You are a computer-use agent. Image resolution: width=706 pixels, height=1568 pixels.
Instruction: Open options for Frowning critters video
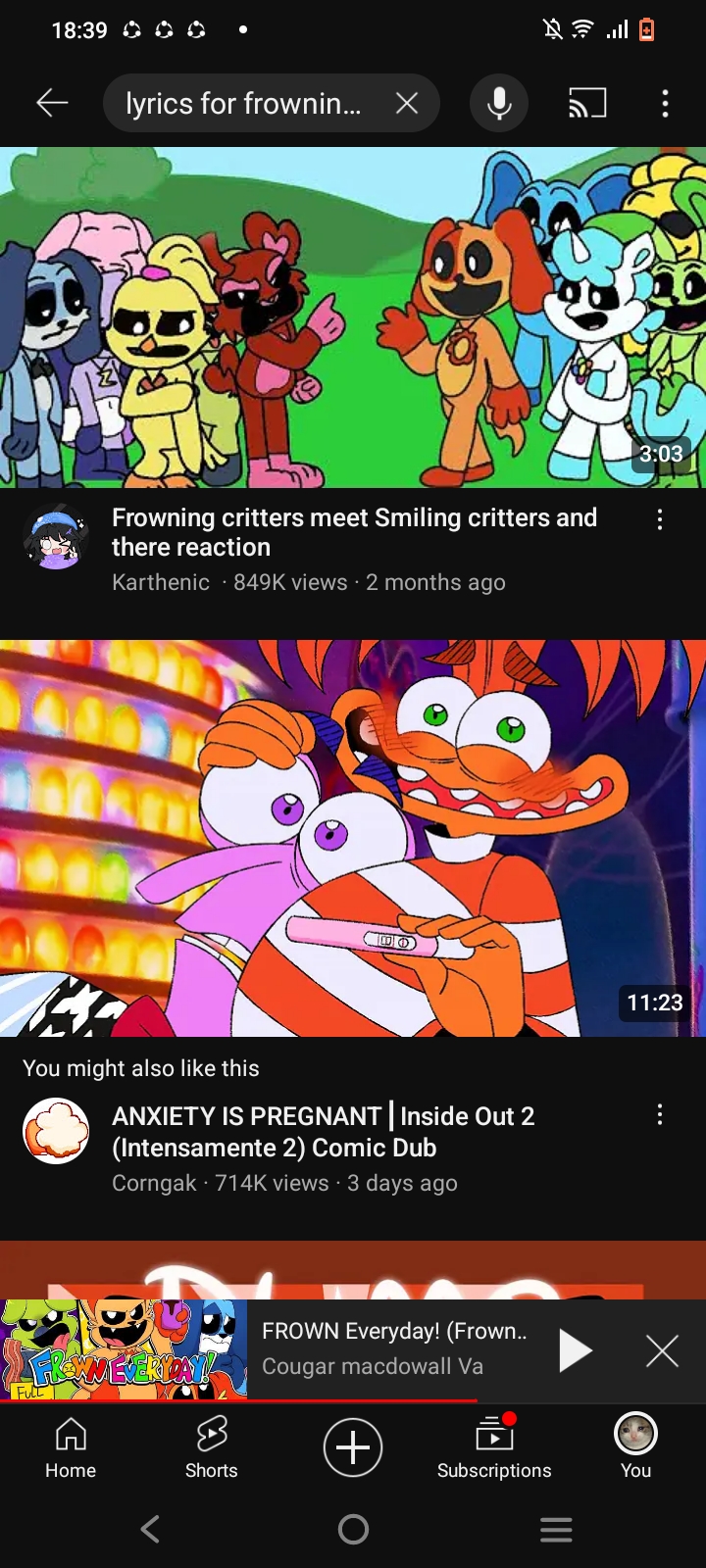[x=660, y=519]
